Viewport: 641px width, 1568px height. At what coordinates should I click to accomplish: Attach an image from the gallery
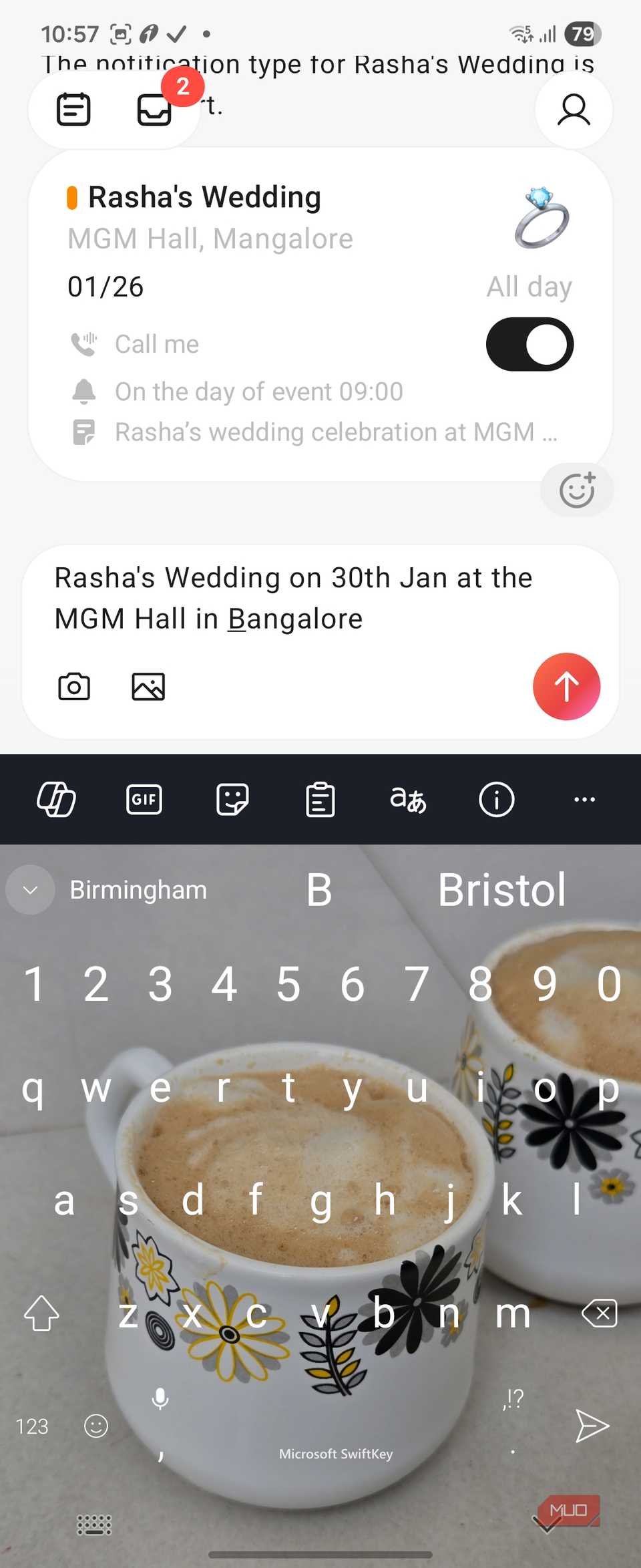148,687
